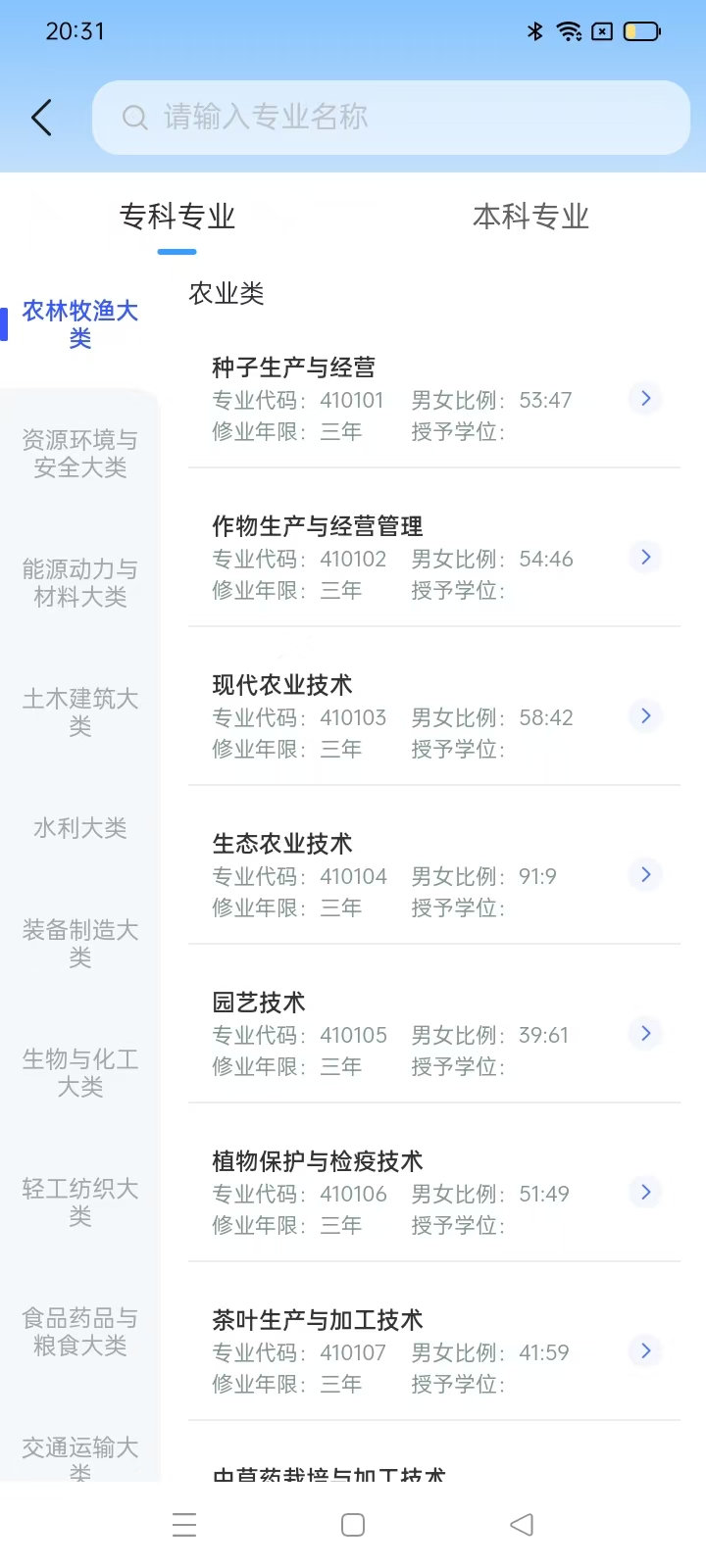The image size is (706, 1568).
Task: Choose 能源动力与材料大类 category
Action: click(x=80, y=583)
